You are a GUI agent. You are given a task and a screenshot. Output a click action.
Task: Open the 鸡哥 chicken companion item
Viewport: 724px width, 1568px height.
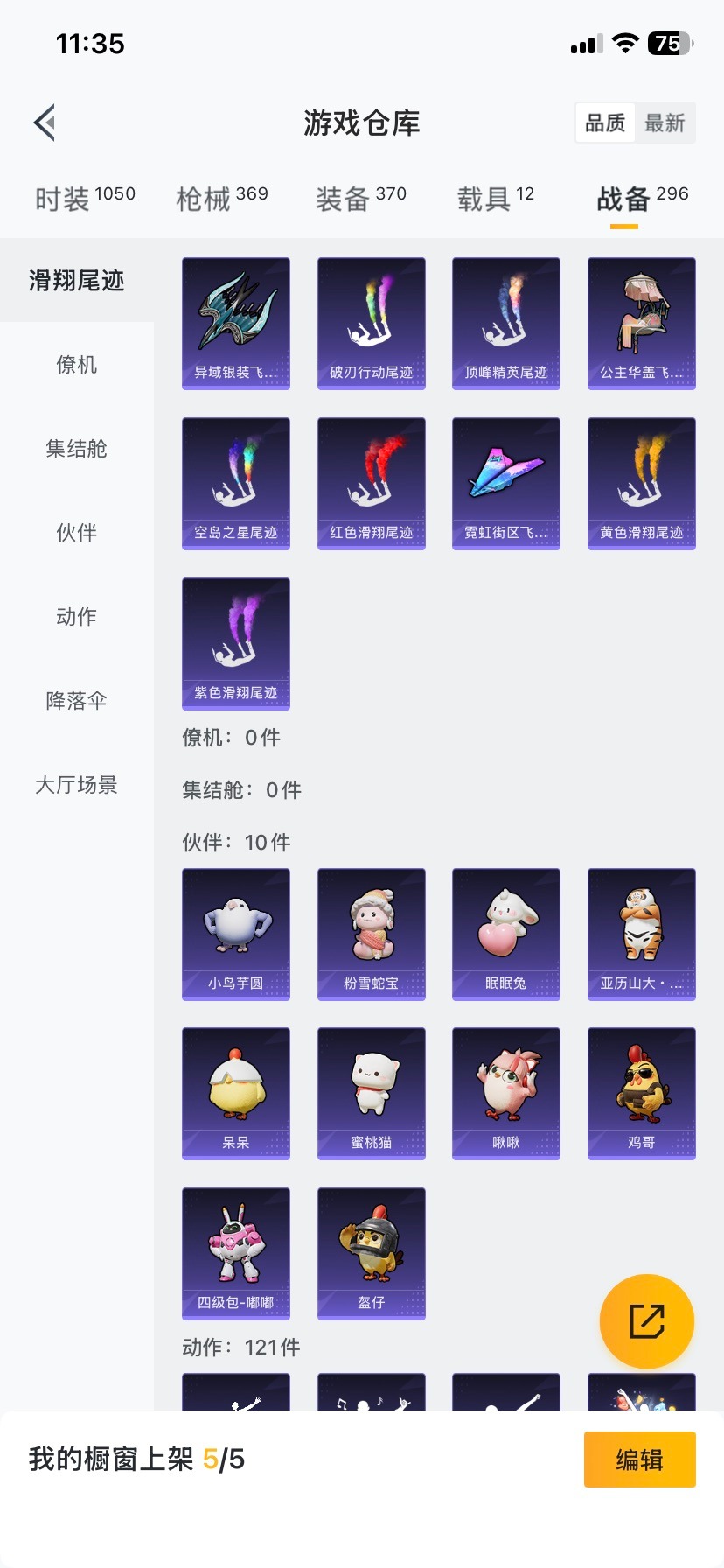641,1092
